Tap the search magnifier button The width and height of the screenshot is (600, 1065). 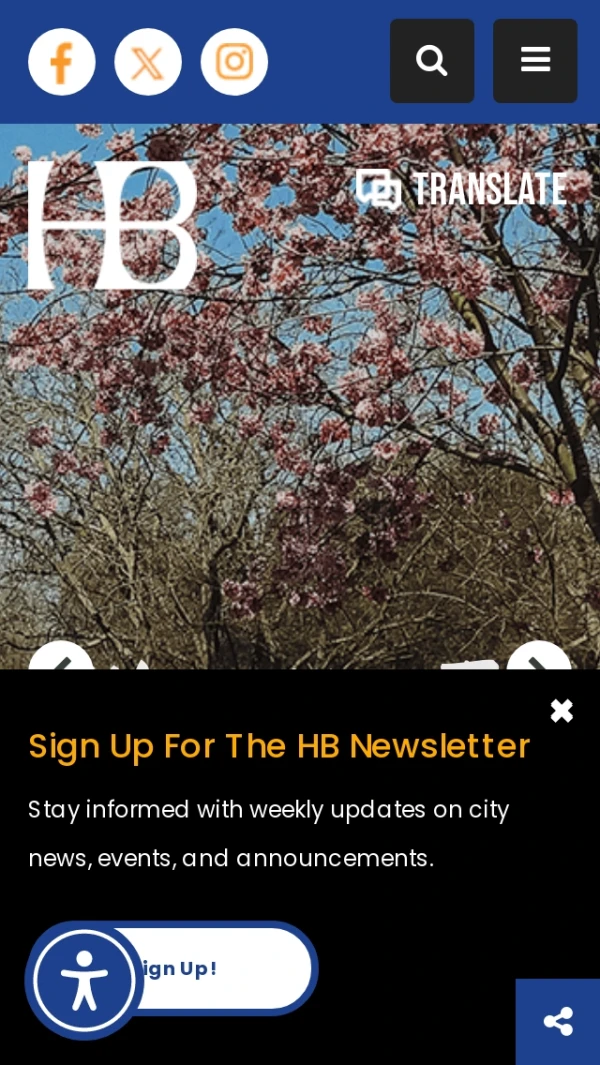(x=432, y=61)
